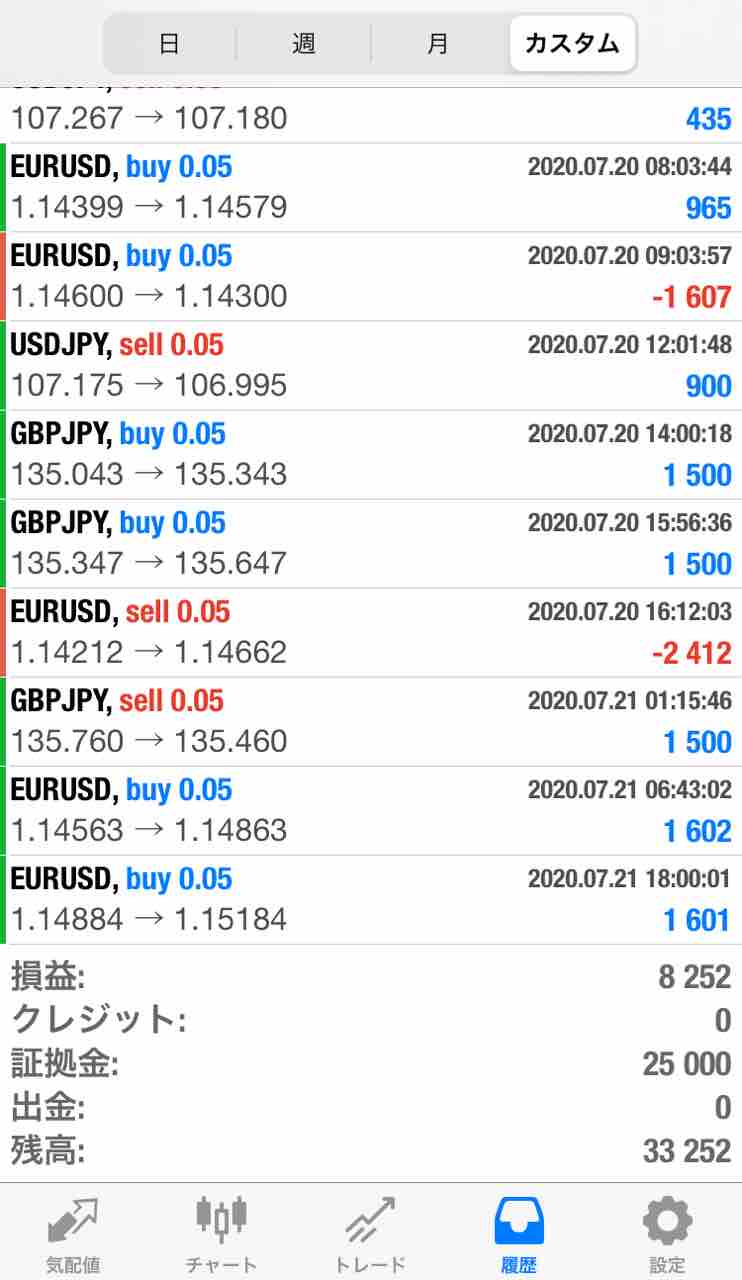View EURUSD sell trade with -2 412 loss
This screenshot has width=742, height=1280.
click(x=371, y=633)
